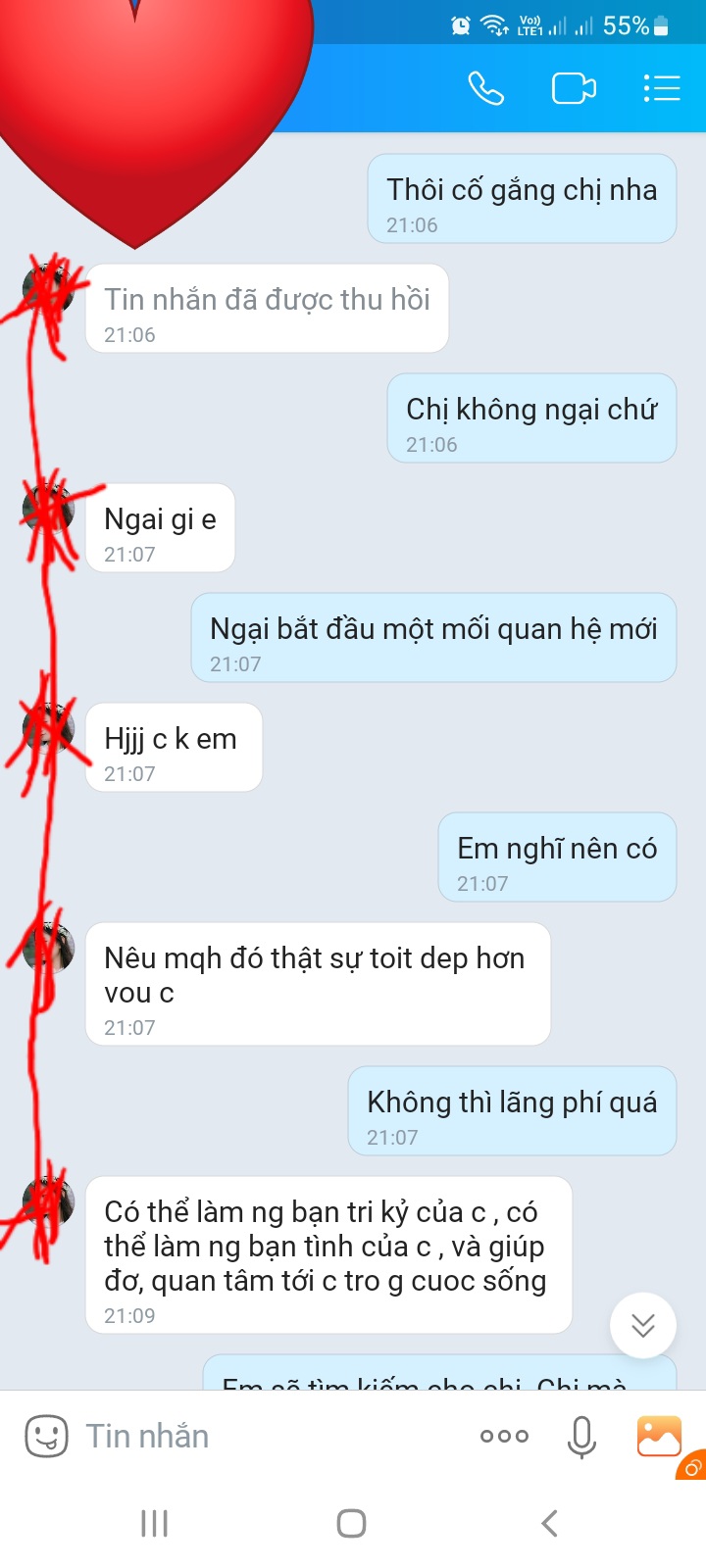This screenshot has height=1568, width=706.
Task: Start a voice call
Action: pos(485,88)
